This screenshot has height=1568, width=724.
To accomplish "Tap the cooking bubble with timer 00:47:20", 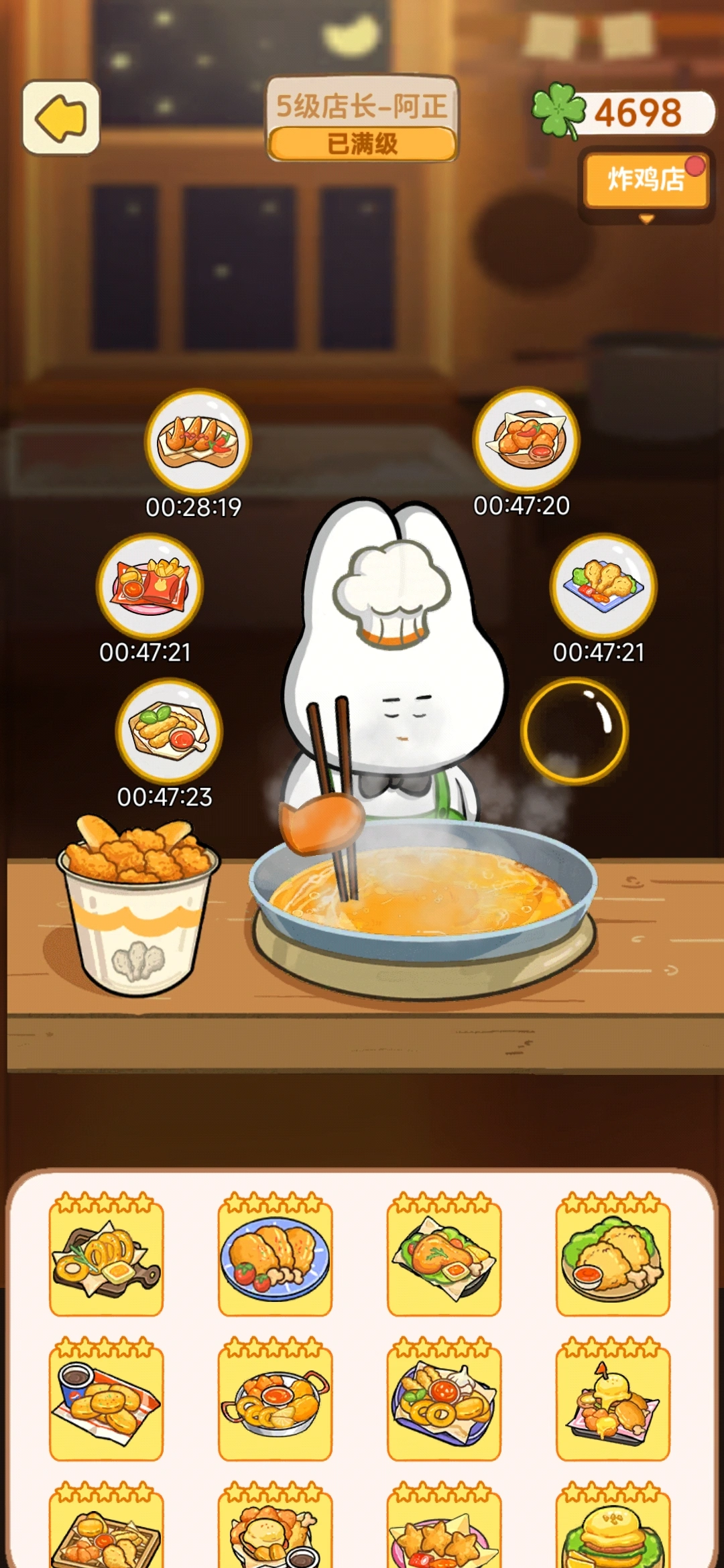I will (x=526, y=440).
